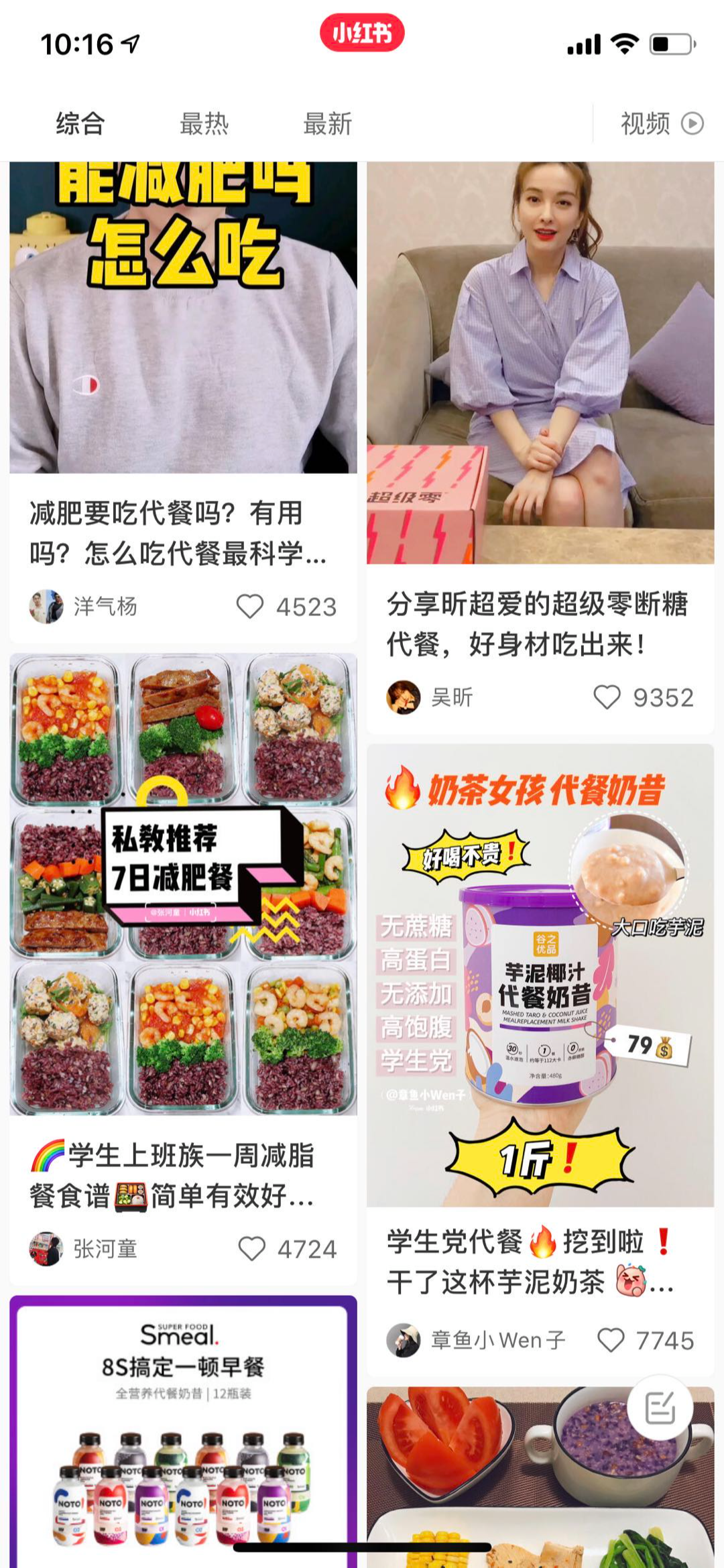The height and width of the screenshot is (1568, 724).
Task: Open the 学生上班族一周减脂餐食谱 post
Action: click(x=172, y=1177)
